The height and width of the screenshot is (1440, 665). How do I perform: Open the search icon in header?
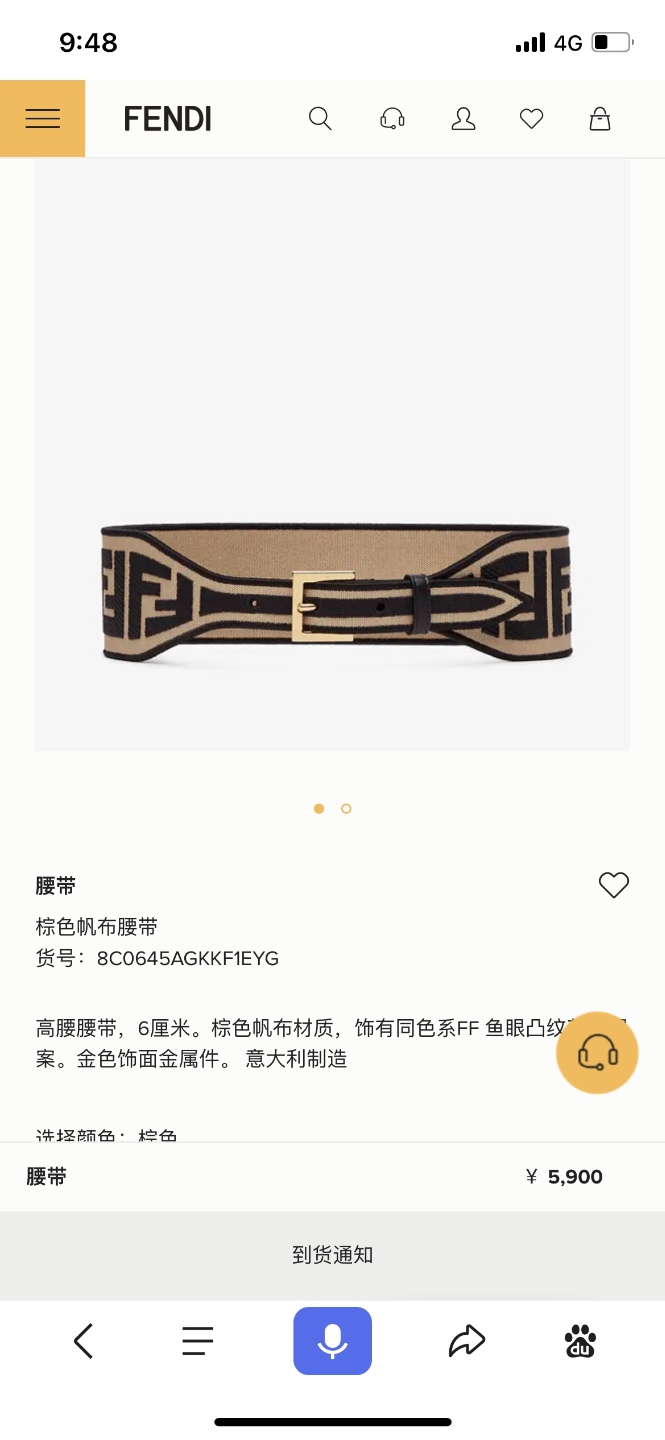click(320, 119)
